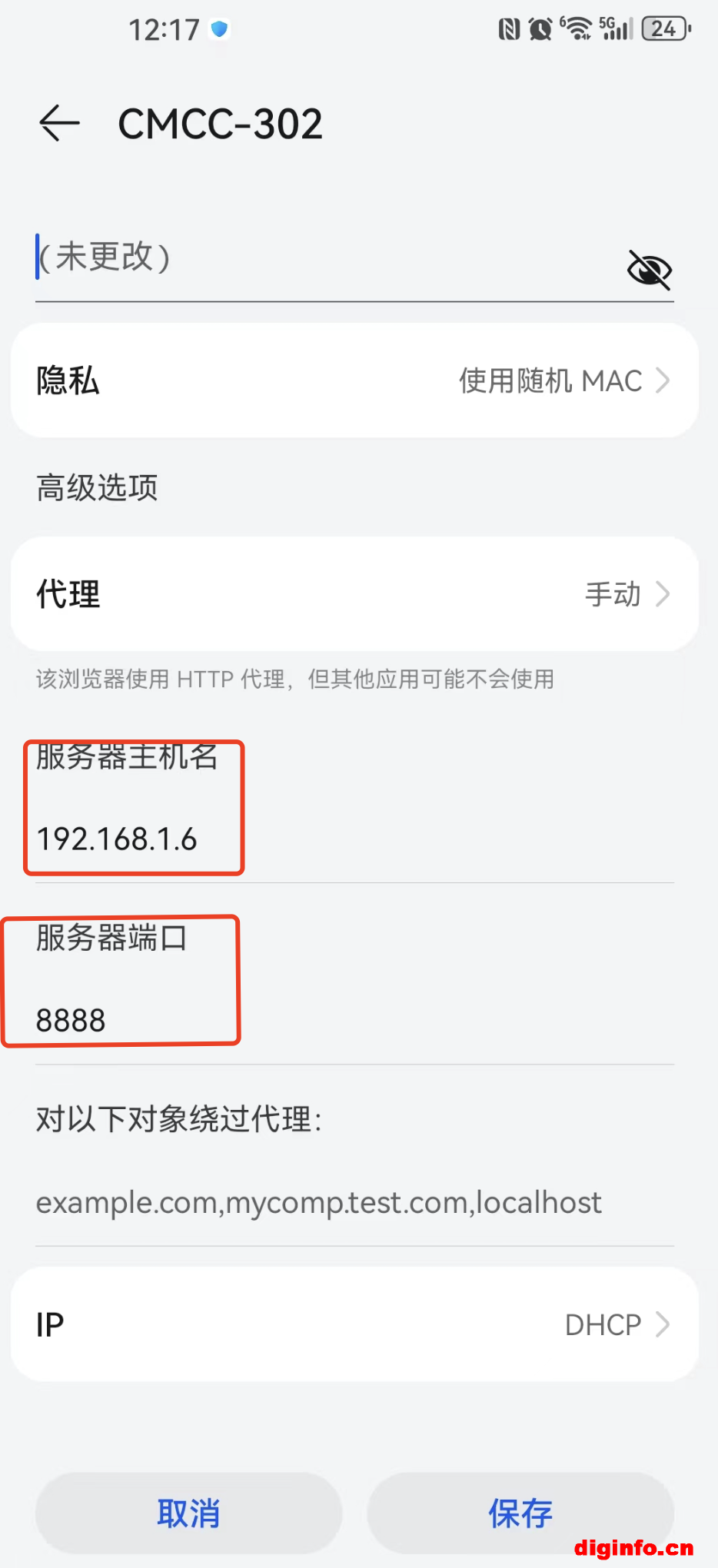Tap 取消 to cancel changes
The width and height of the screenshot is (718, 1568).
[188, 1513]
